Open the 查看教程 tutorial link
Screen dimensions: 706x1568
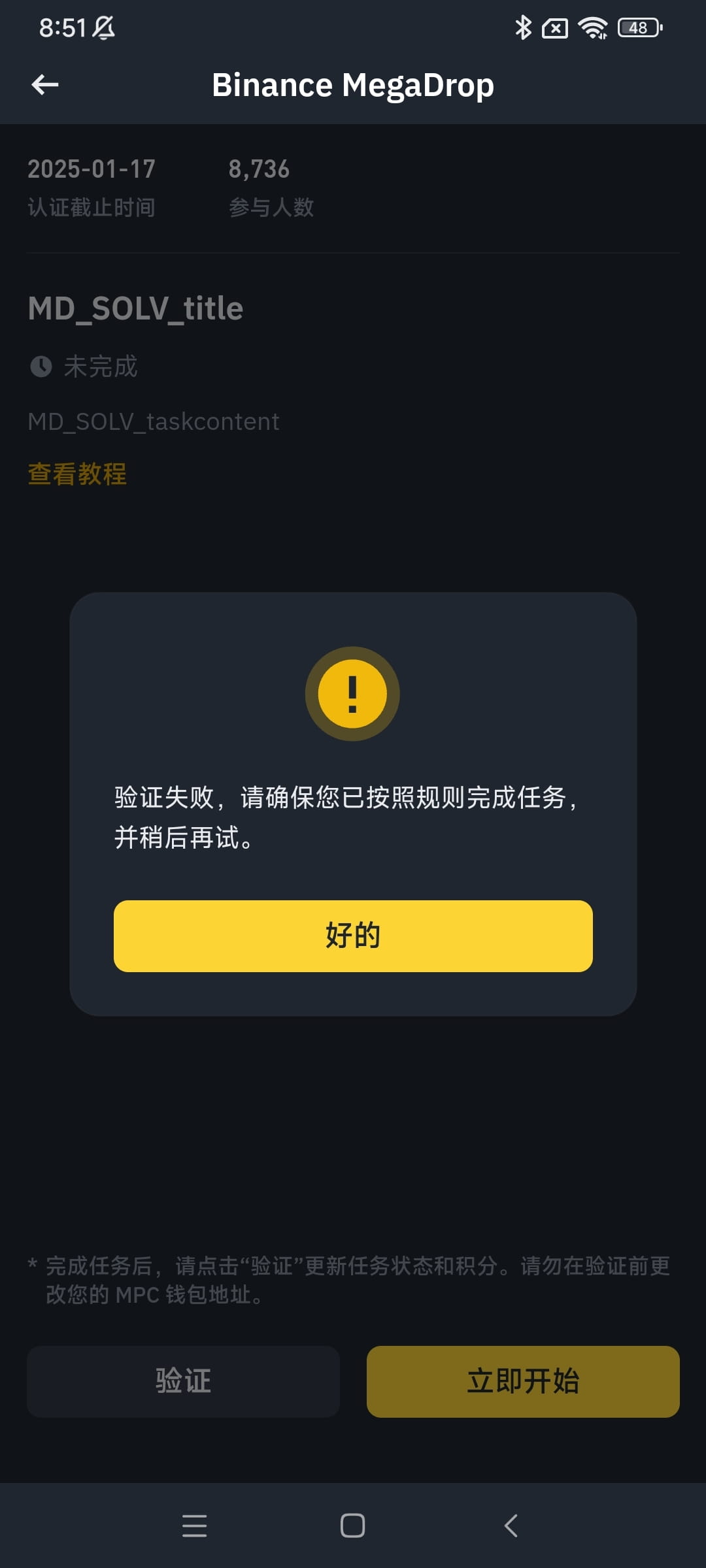[x=77, y=474]
